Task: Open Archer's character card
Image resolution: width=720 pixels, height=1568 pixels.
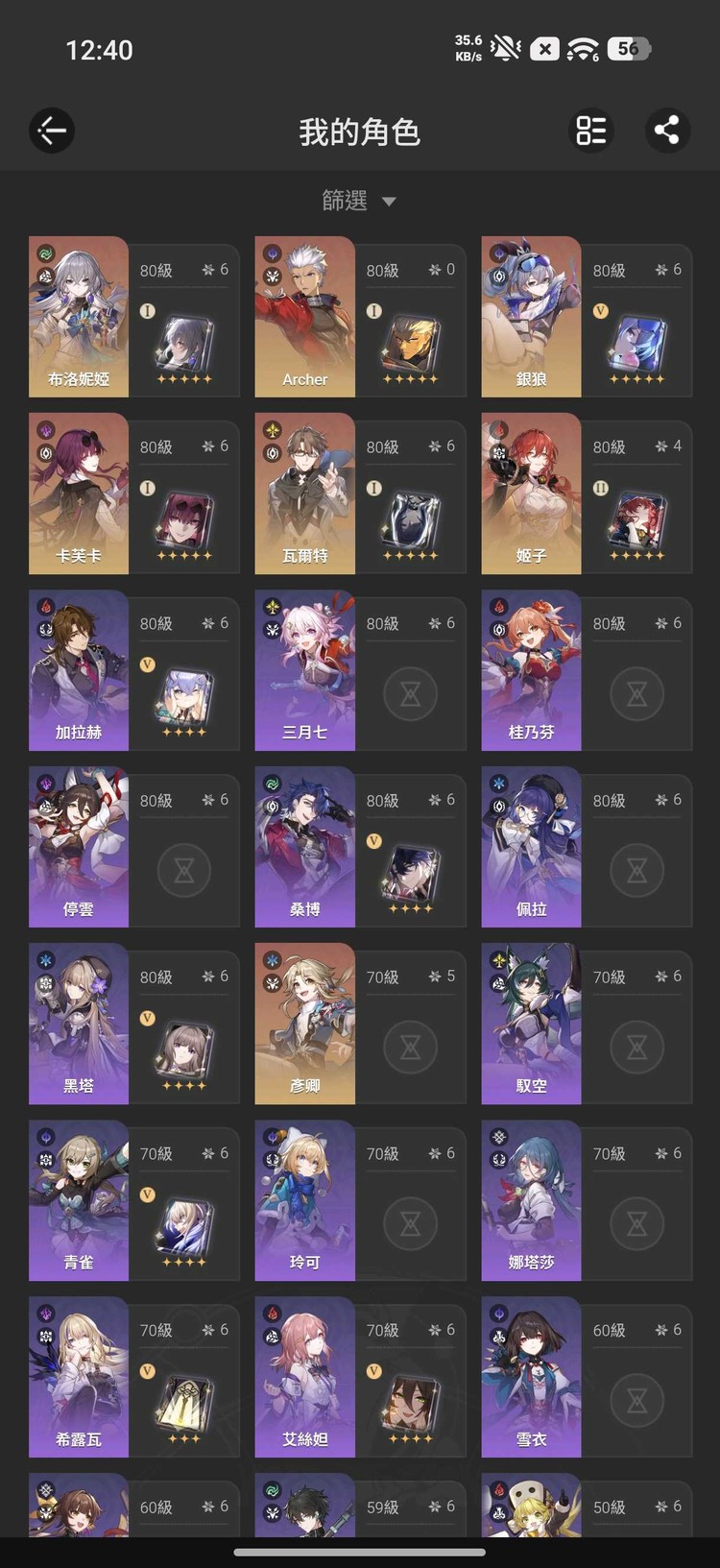Action: click(360, 317)
